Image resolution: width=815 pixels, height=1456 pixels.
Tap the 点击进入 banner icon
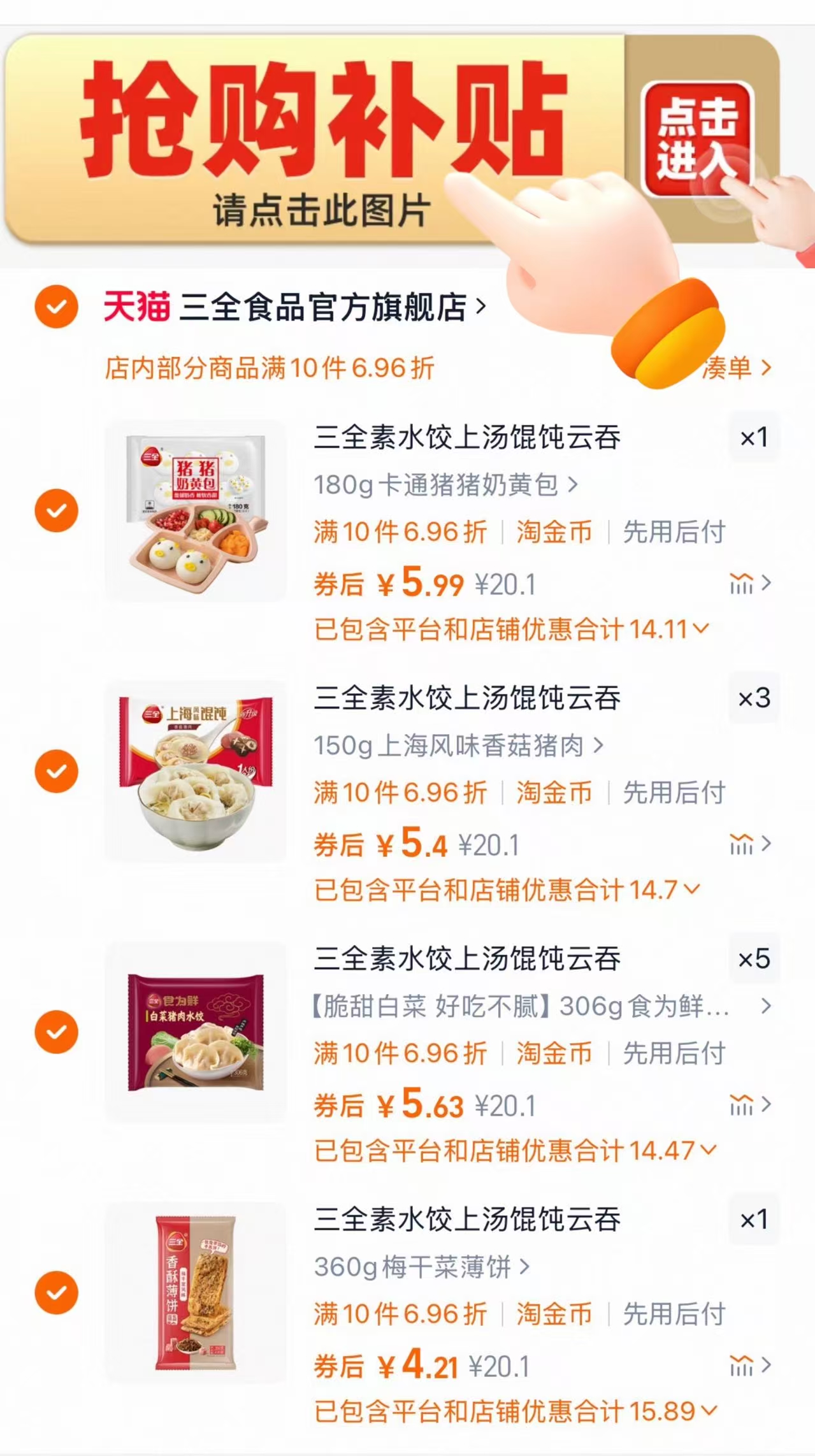pos(698,135)
